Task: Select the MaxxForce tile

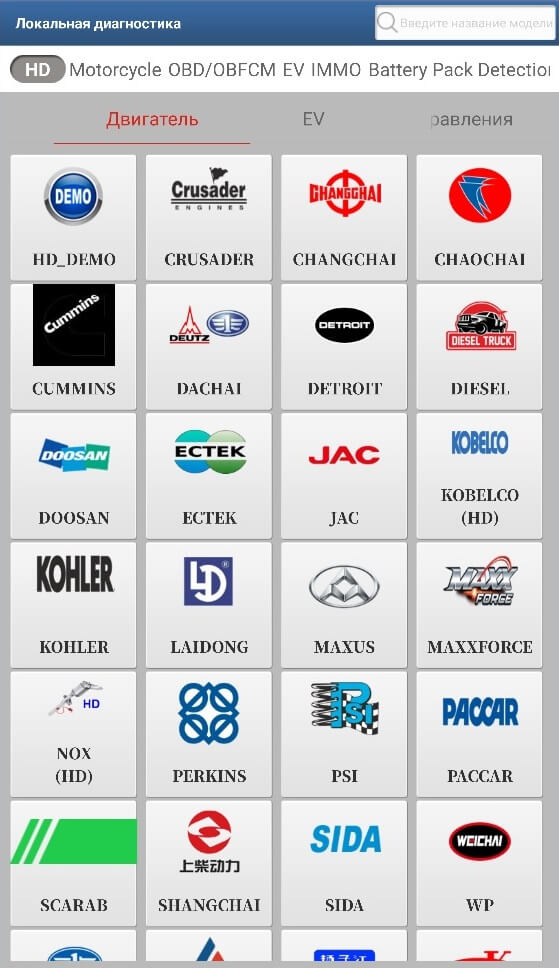Action: (x=479, y=605)
